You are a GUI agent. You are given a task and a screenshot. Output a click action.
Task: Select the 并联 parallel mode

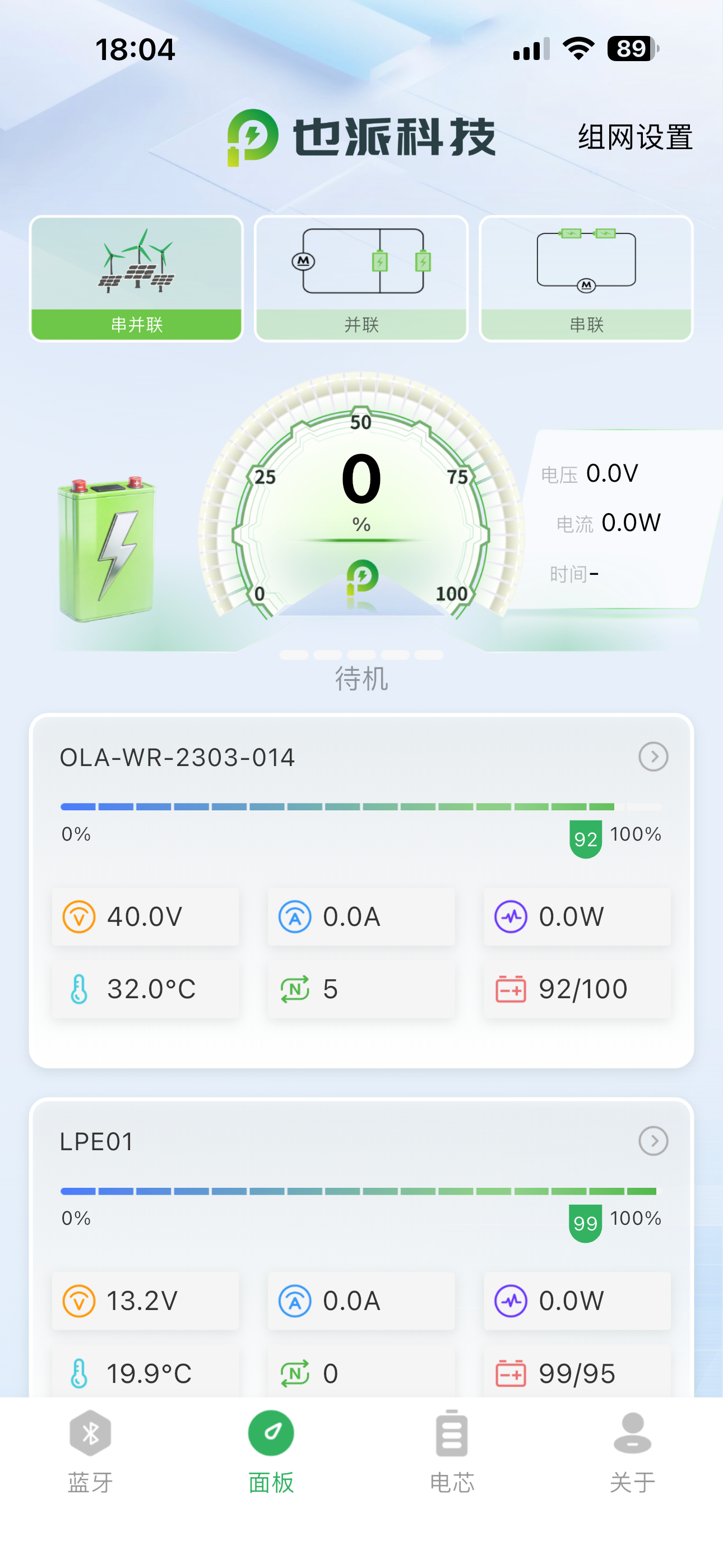[361, 279]
